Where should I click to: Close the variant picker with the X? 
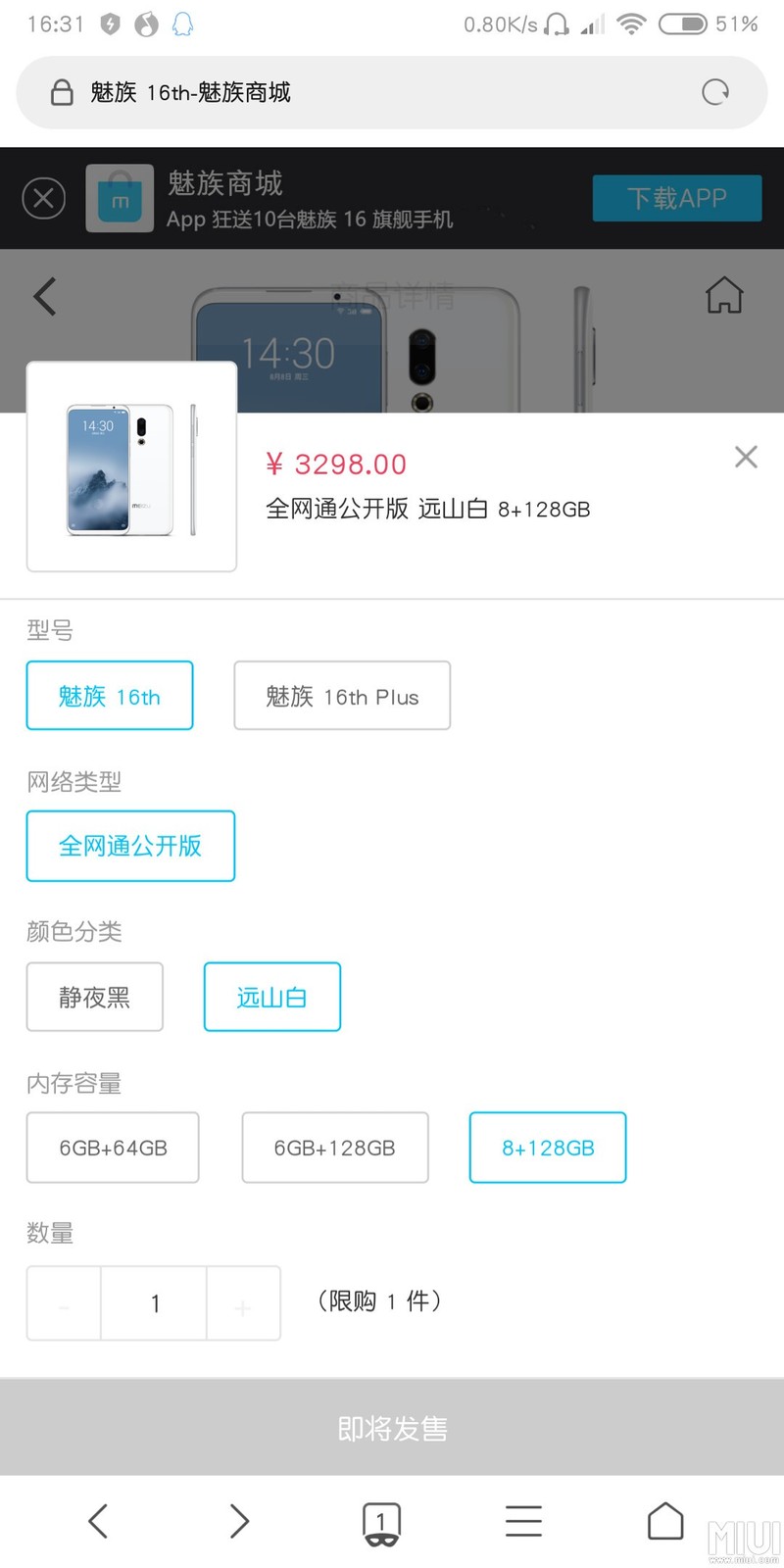[746, 457]
